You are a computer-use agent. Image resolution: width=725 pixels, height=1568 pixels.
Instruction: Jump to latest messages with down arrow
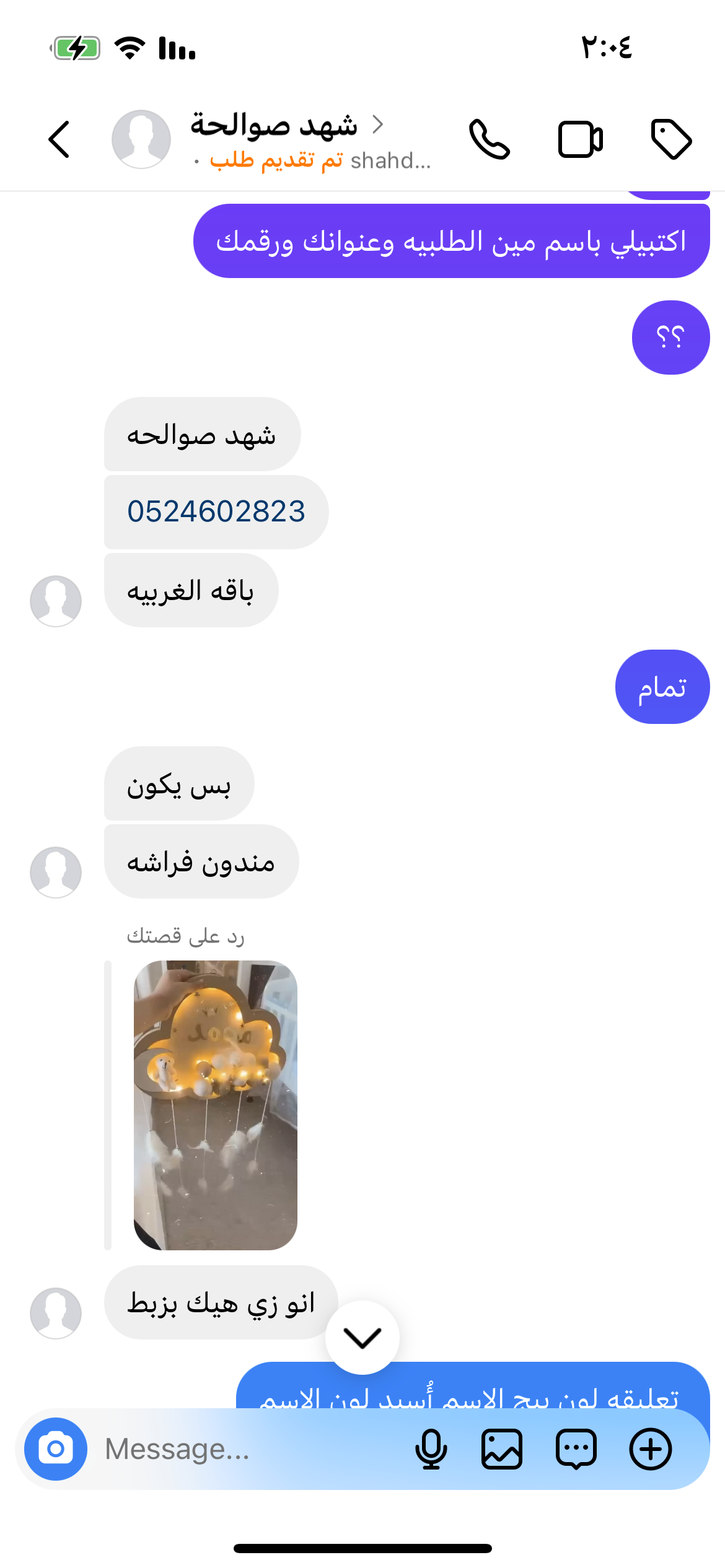[x=362, y=1338]
